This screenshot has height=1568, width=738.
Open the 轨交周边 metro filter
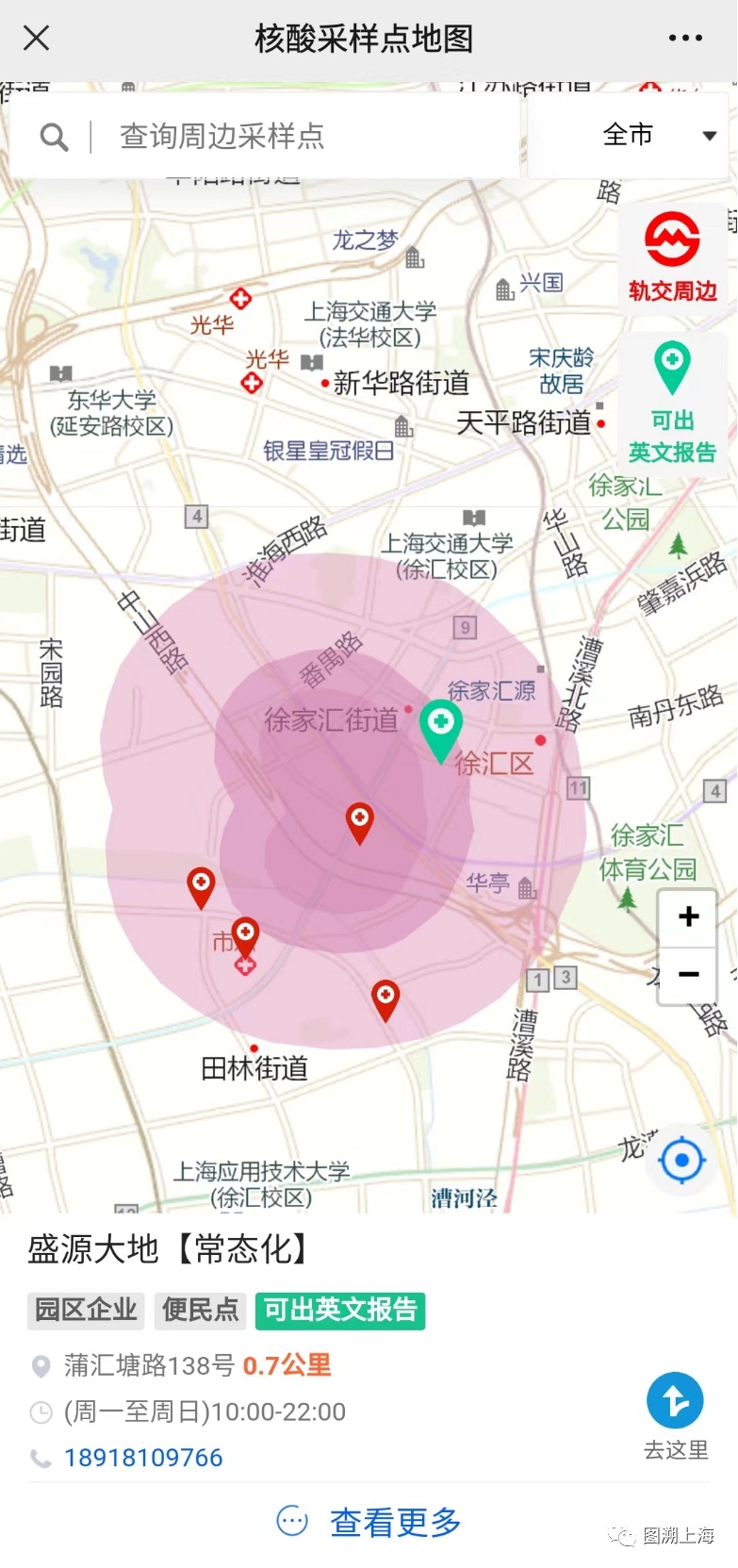(672, 257)
